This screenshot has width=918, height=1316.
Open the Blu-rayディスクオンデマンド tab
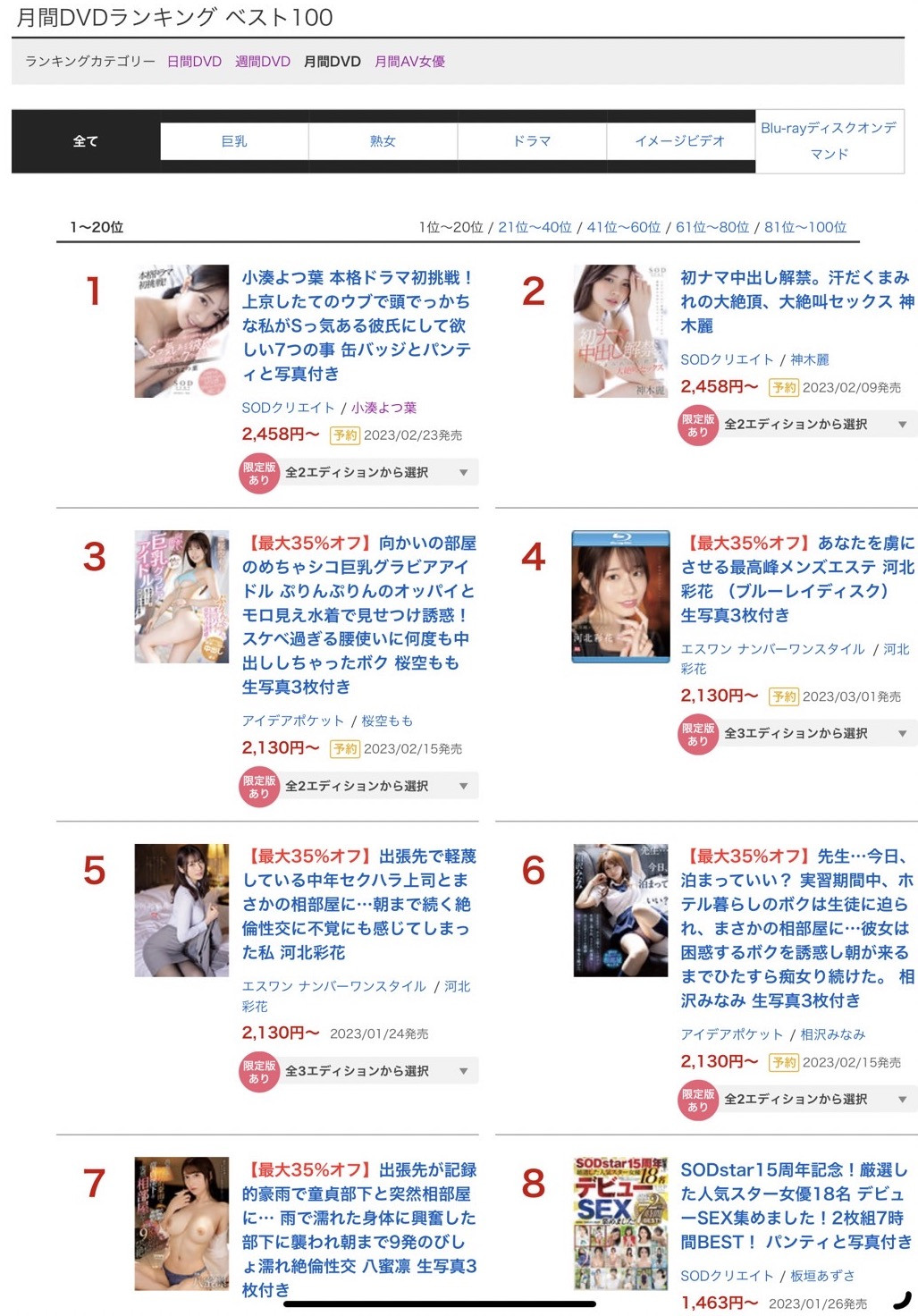pyautogui.click(x=829, y=141)
